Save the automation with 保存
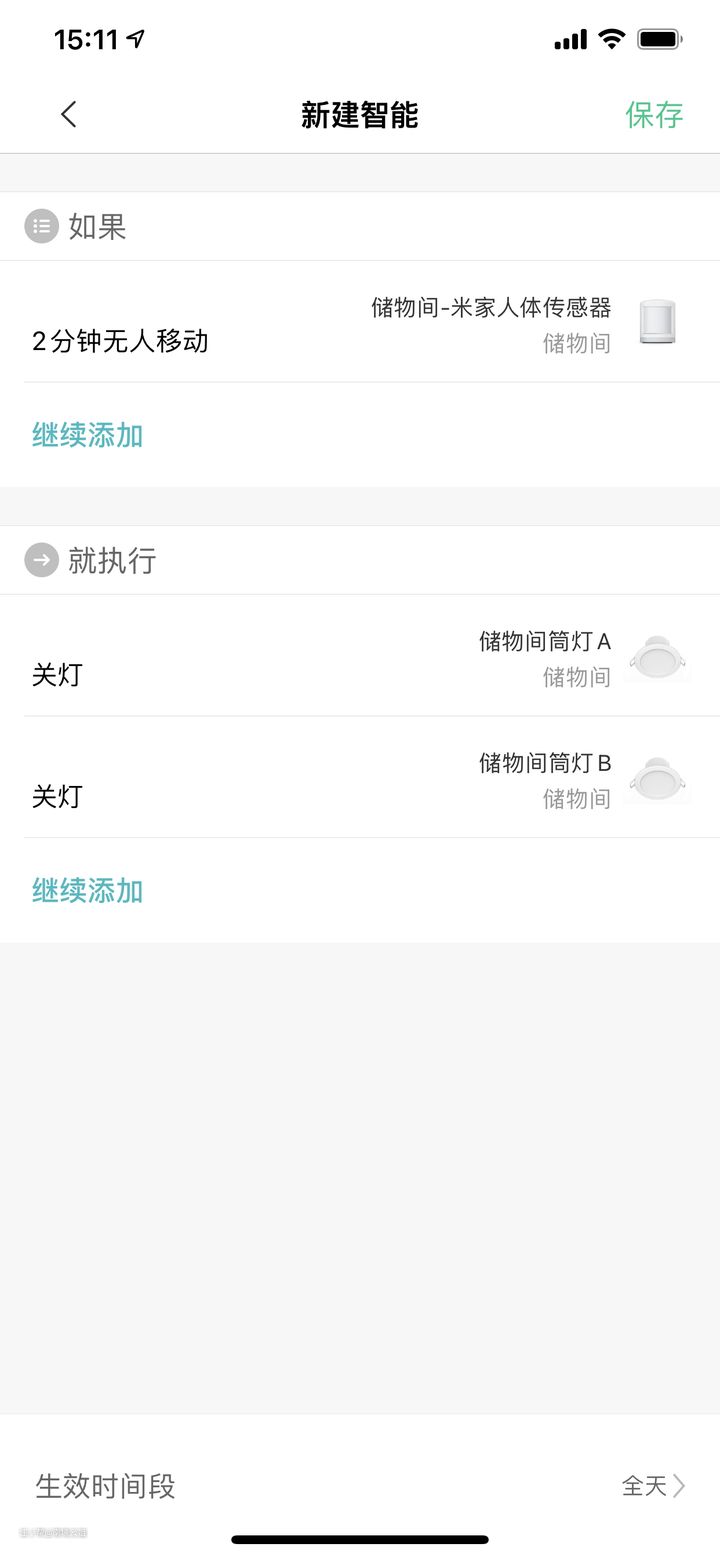 654,115
